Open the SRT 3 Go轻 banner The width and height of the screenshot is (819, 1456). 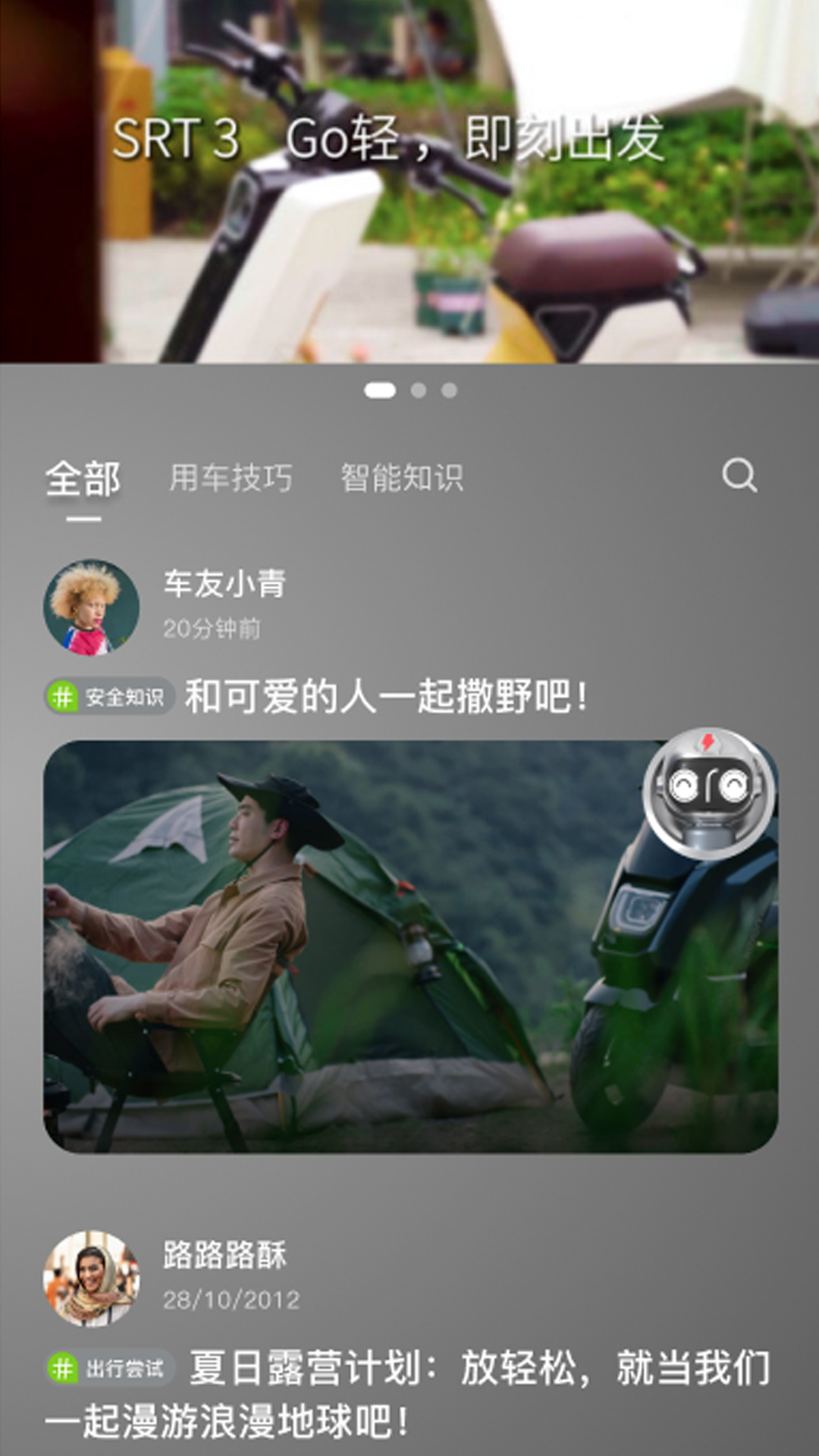409,182
